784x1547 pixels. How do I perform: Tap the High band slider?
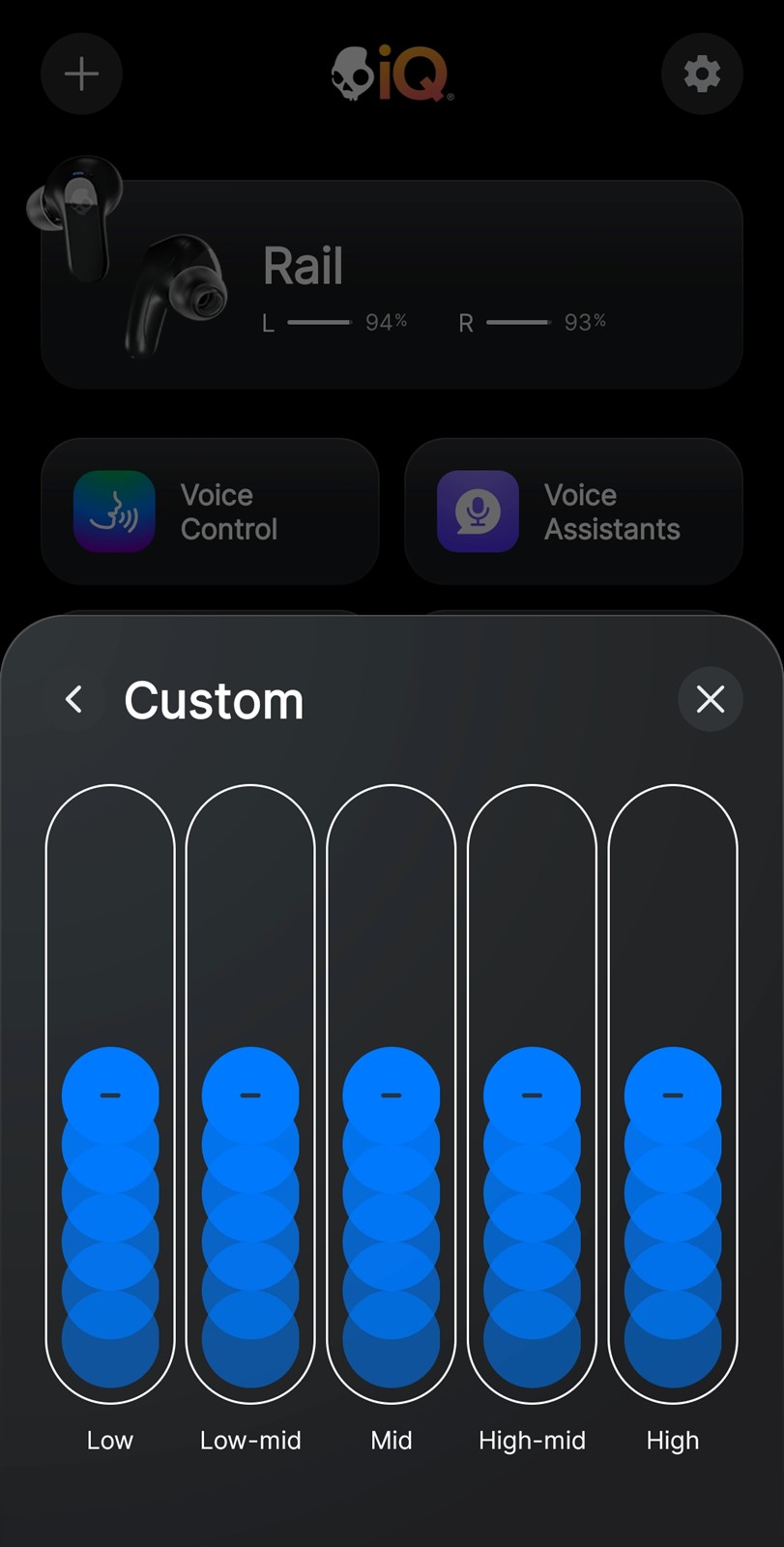673,1094
